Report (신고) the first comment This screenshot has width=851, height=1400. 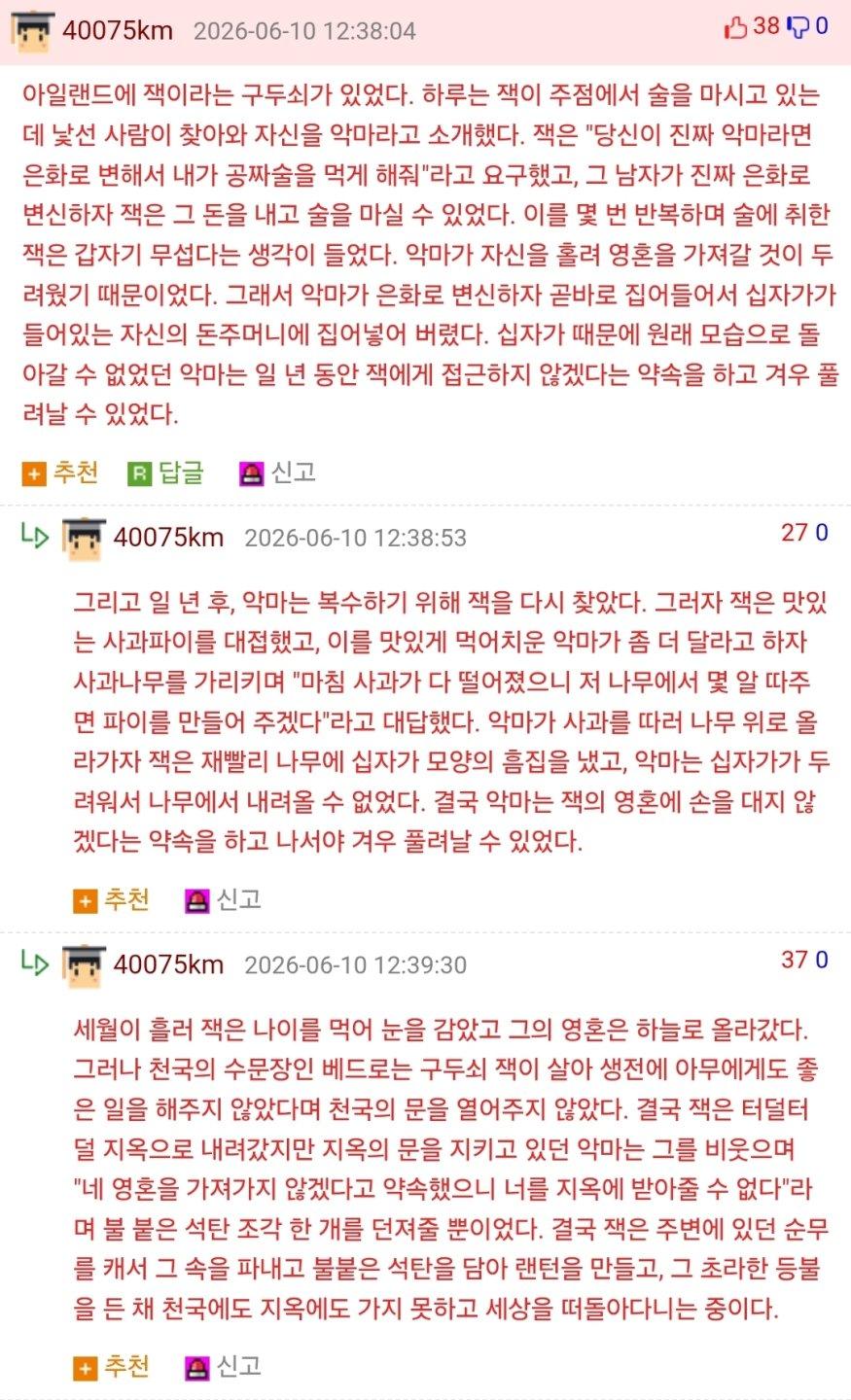tap(277, 472)
